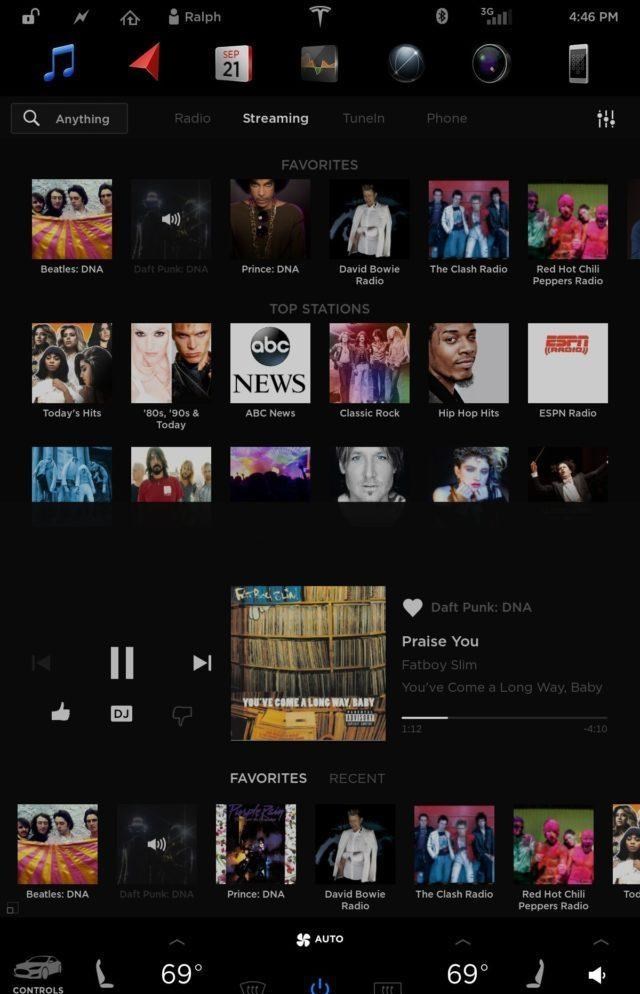The height and width of the screenshot is (994, 640).
Task: Favorite Daft Punk: DNA with the heart
Action: point(412,607)
